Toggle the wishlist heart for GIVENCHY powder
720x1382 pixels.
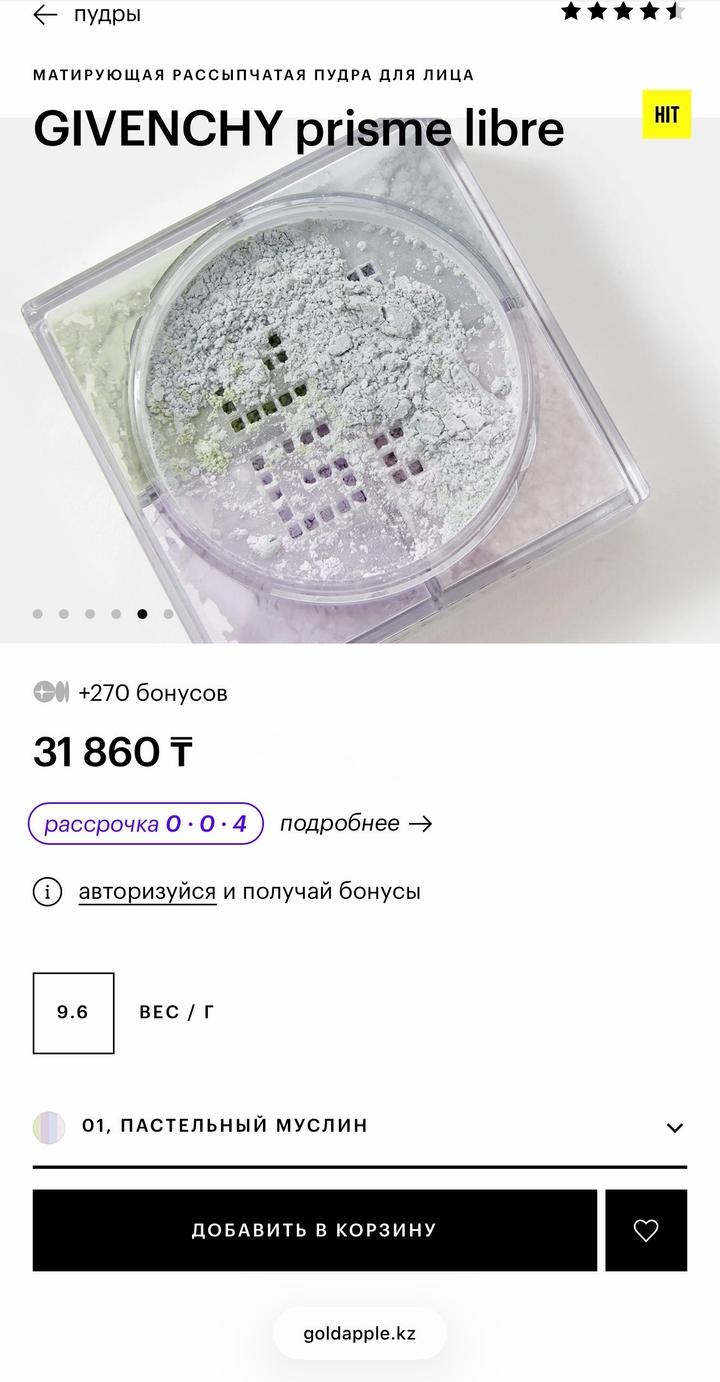point(647,1230)
